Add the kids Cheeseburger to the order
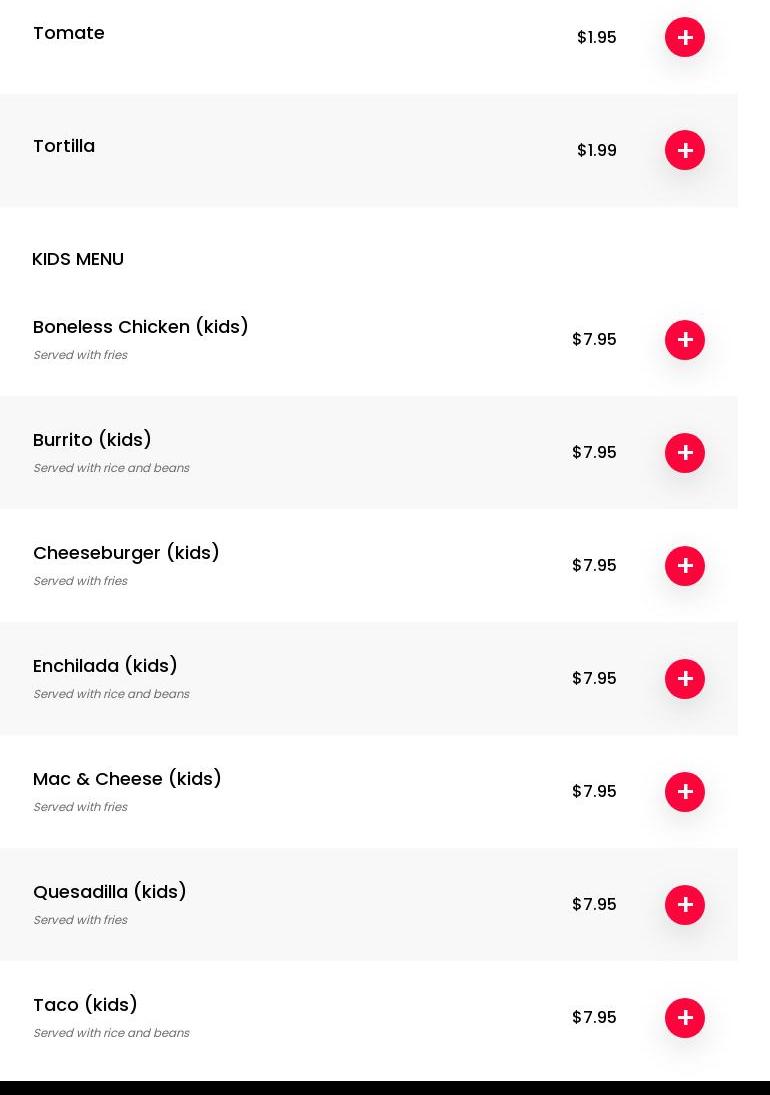The image size is (770, 1095). click(685, 566)
